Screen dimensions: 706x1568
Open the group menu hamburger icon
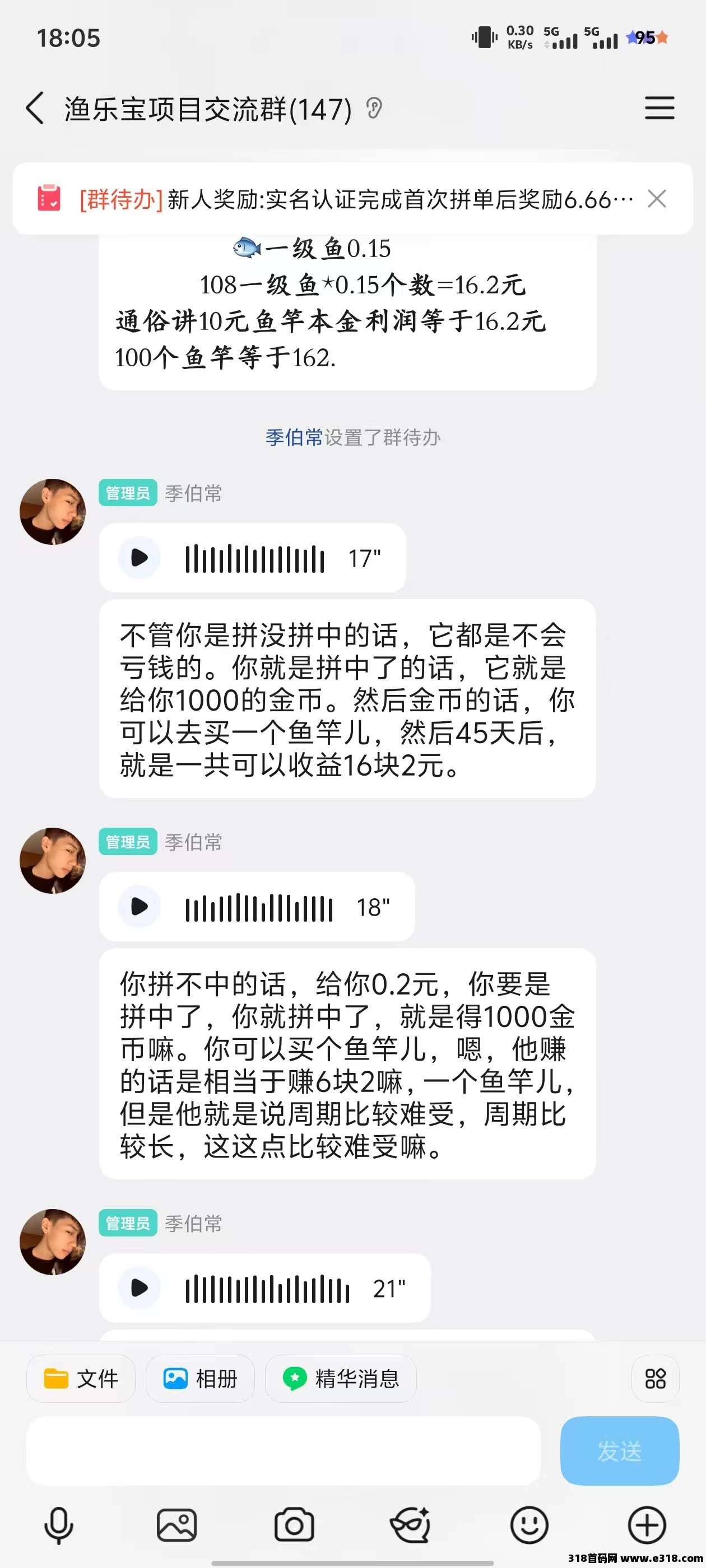click(x=659, y=108)
